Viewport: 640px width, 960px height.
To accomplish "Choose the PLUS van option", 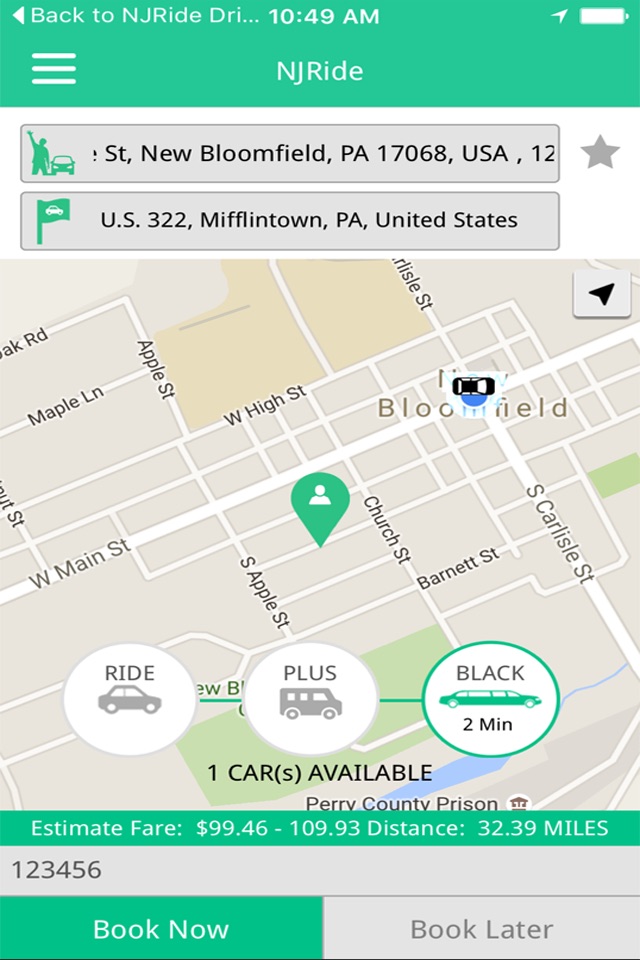I will [x=310, y=699].
